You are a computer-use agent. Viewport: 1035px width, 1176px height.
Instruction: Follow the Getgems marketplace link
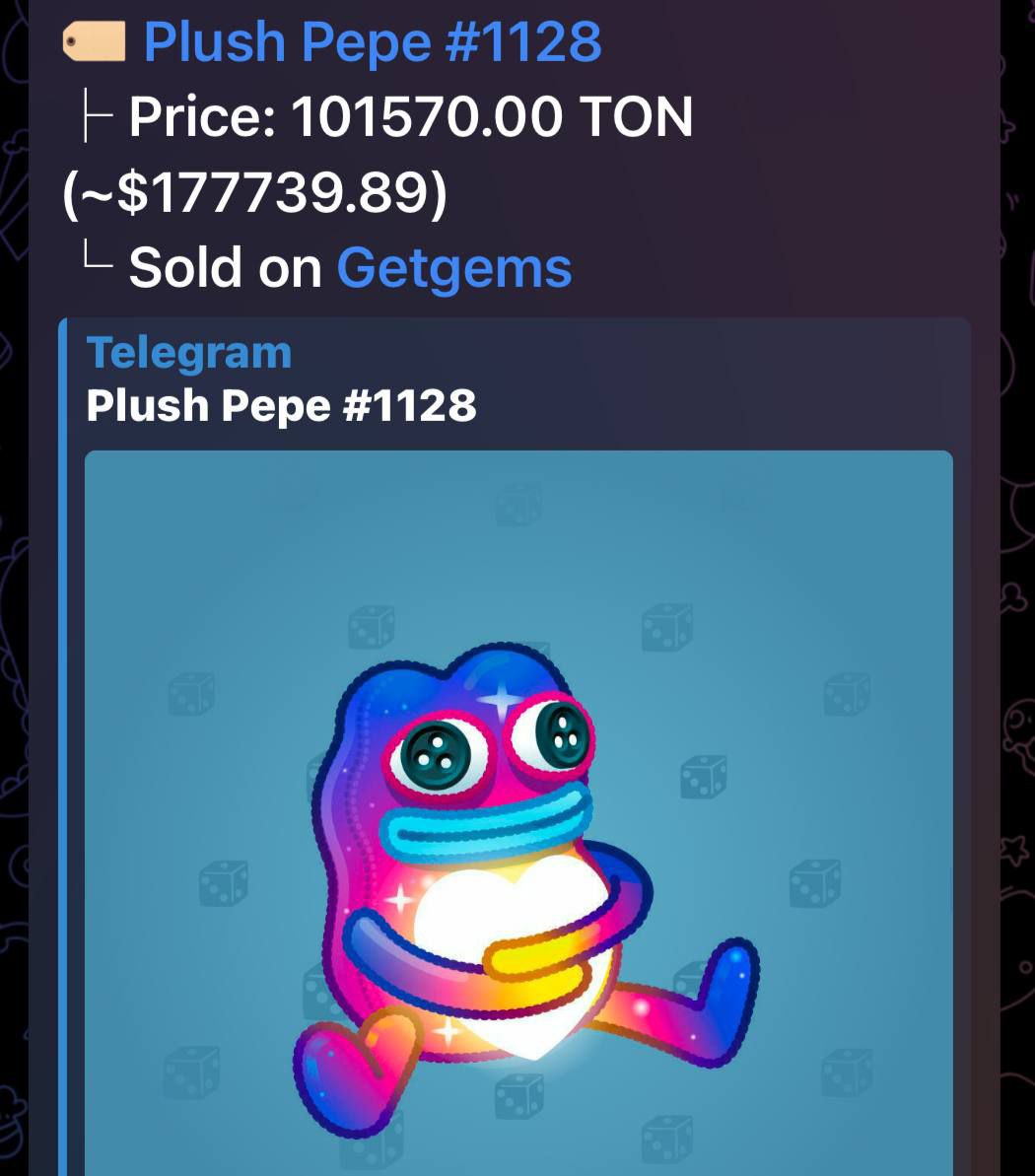pyautogui.click(x=454, y=267)
